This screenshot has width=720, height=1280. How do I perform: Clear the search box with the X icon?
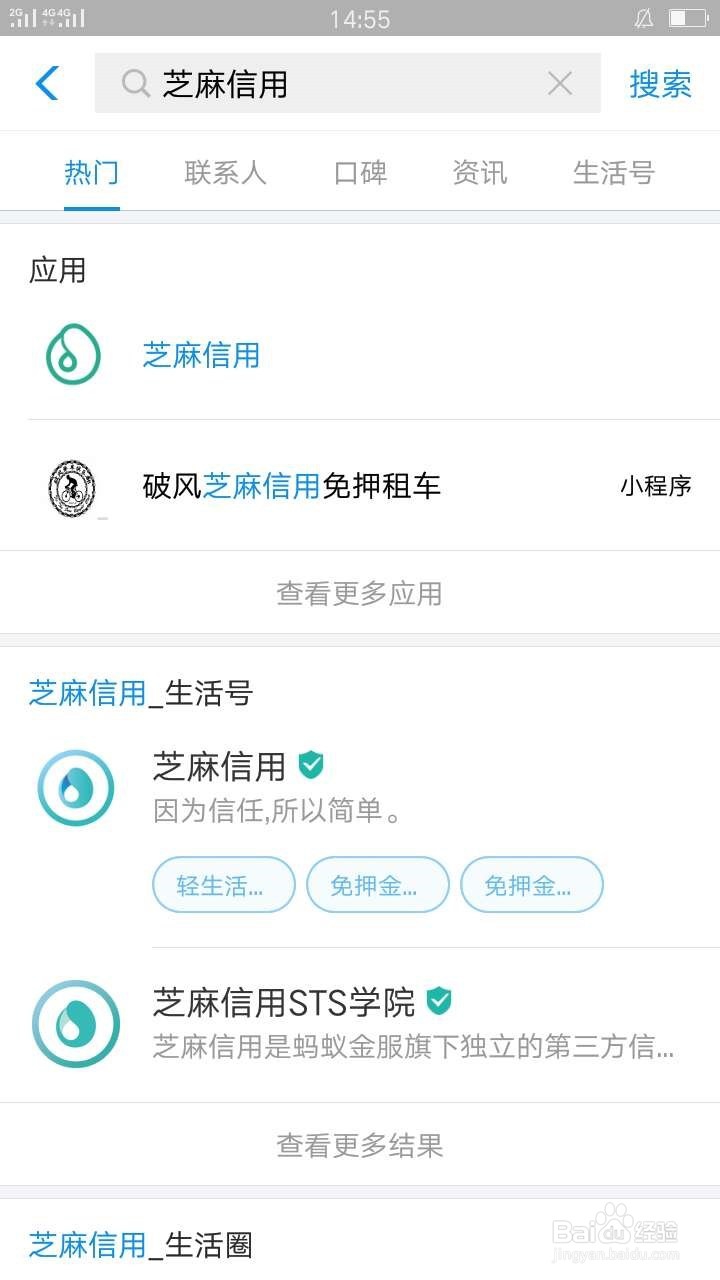pos(559,83)
